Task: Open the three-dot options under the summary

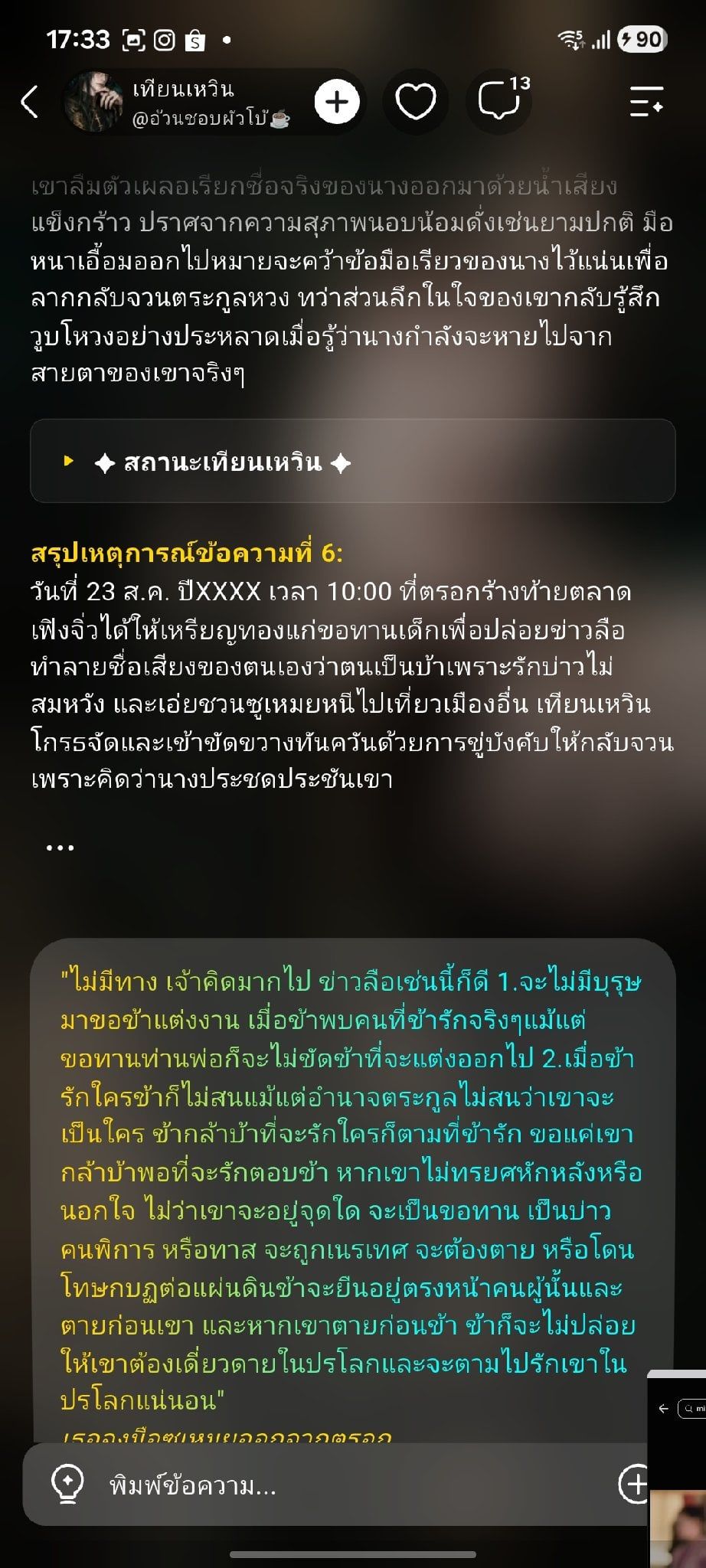Action: click(60, 848)
